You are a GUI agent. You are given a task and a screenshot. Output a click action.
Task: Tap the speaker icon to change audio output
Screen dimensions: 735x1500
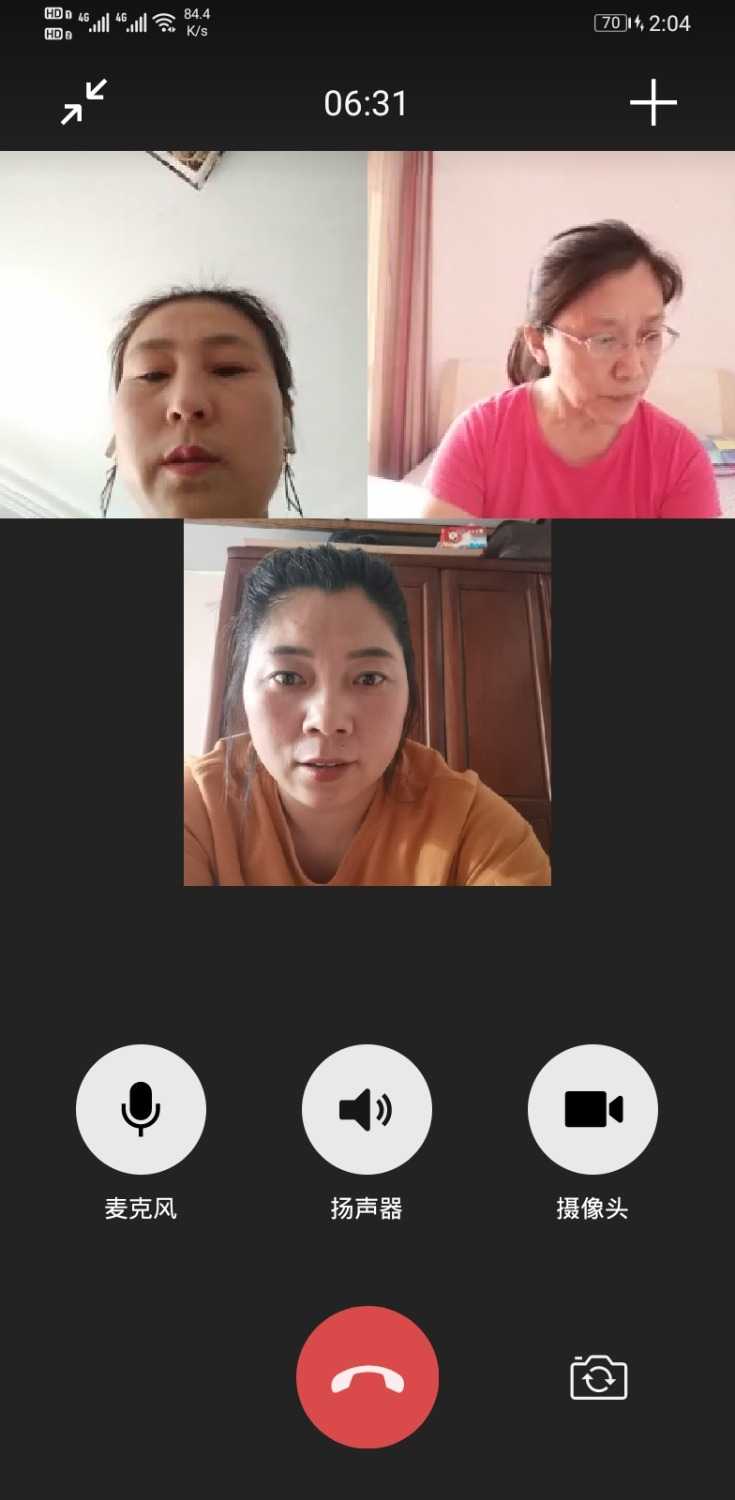(x=367, y=1110)
